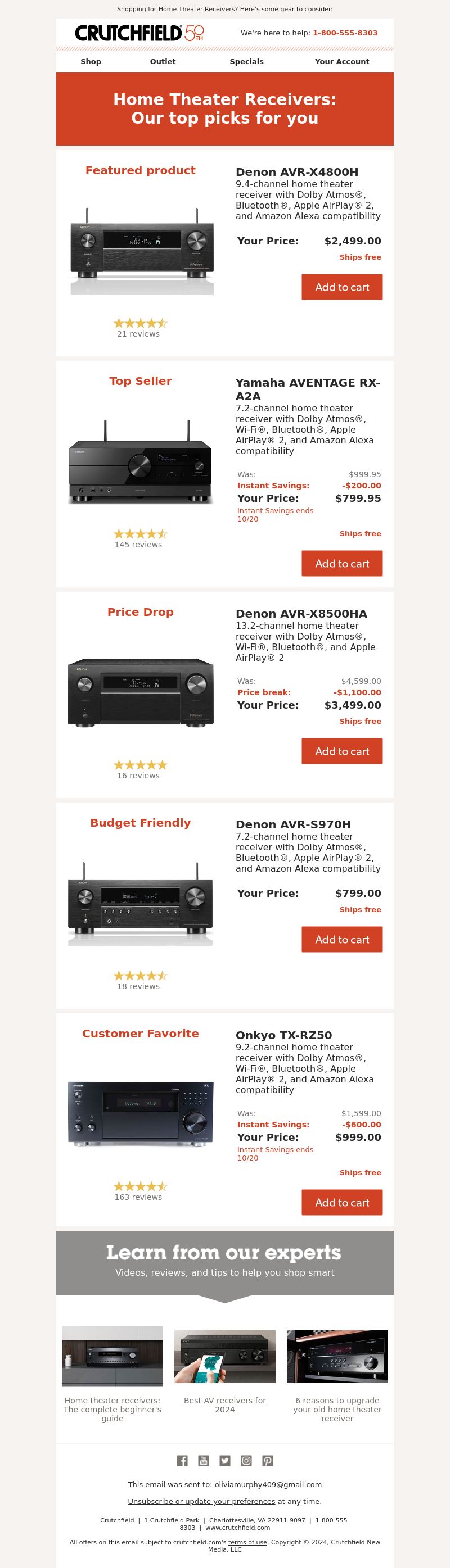Read the complete beginner's guide to receivers

tap(112, 1408)
